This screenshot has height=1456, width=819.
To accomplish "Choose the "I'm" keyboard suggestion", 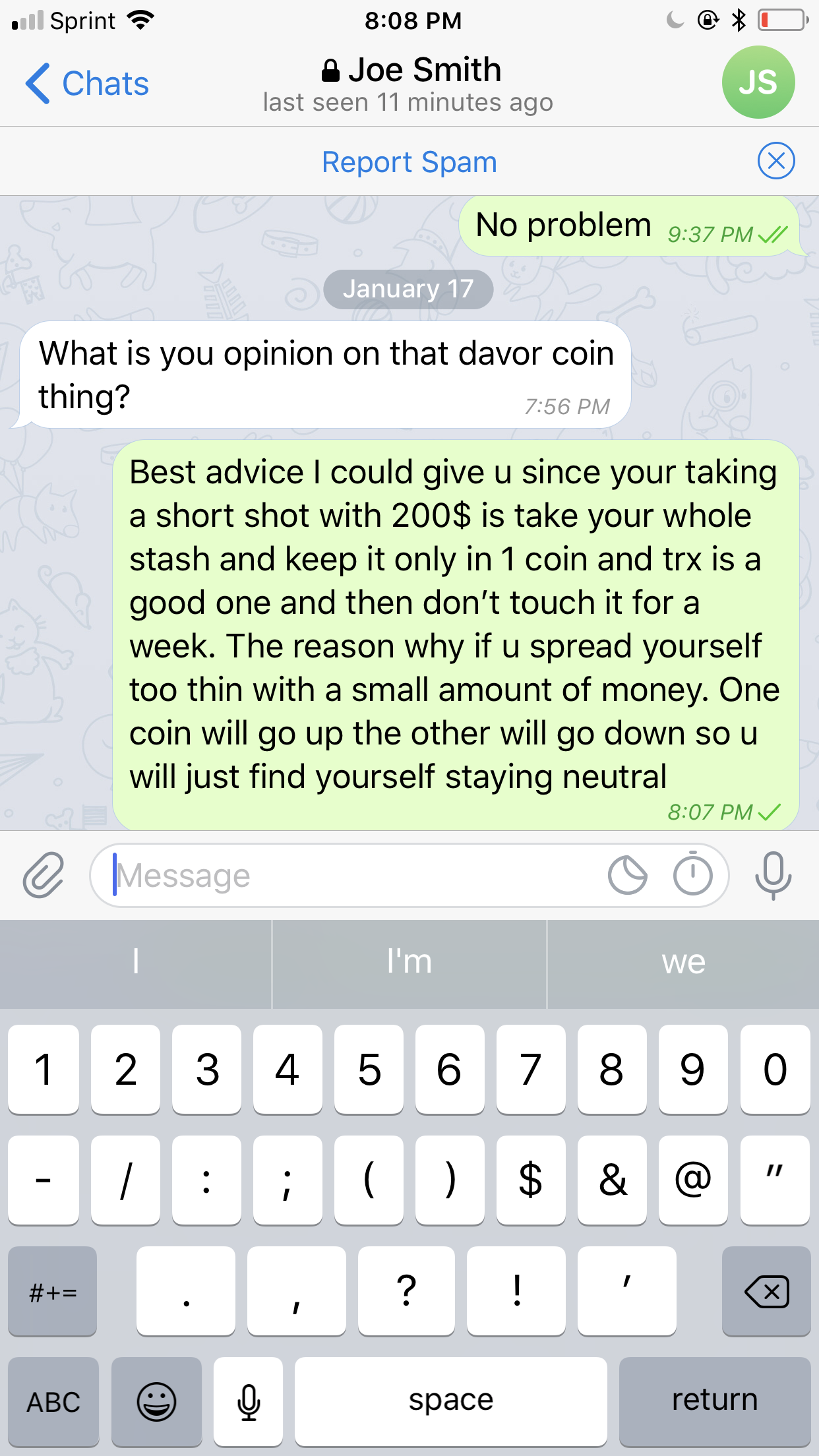I will [x=409, y=962].
